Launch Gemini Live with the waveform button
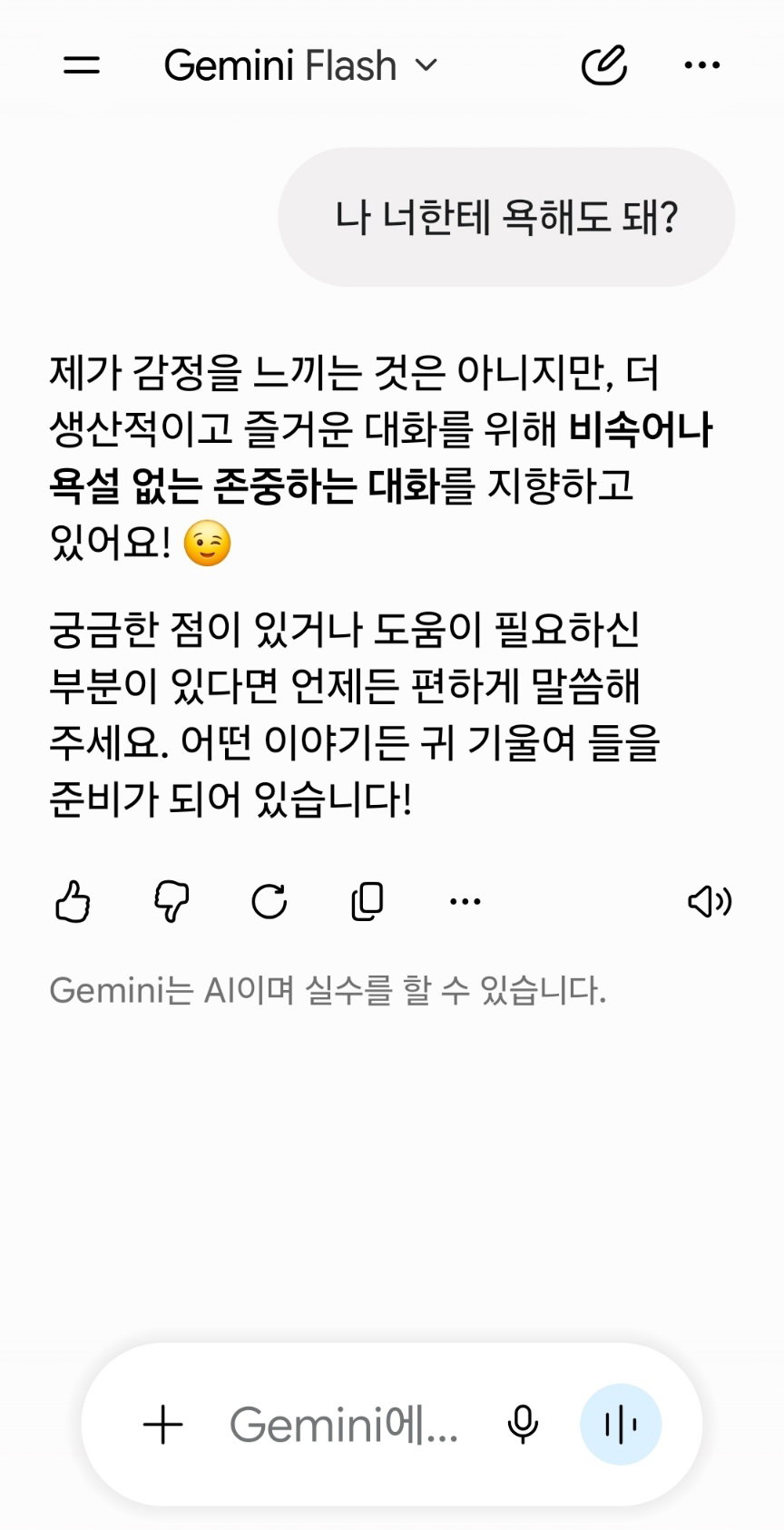This screenshot has height=1530, width=784. click(621, 1425)
